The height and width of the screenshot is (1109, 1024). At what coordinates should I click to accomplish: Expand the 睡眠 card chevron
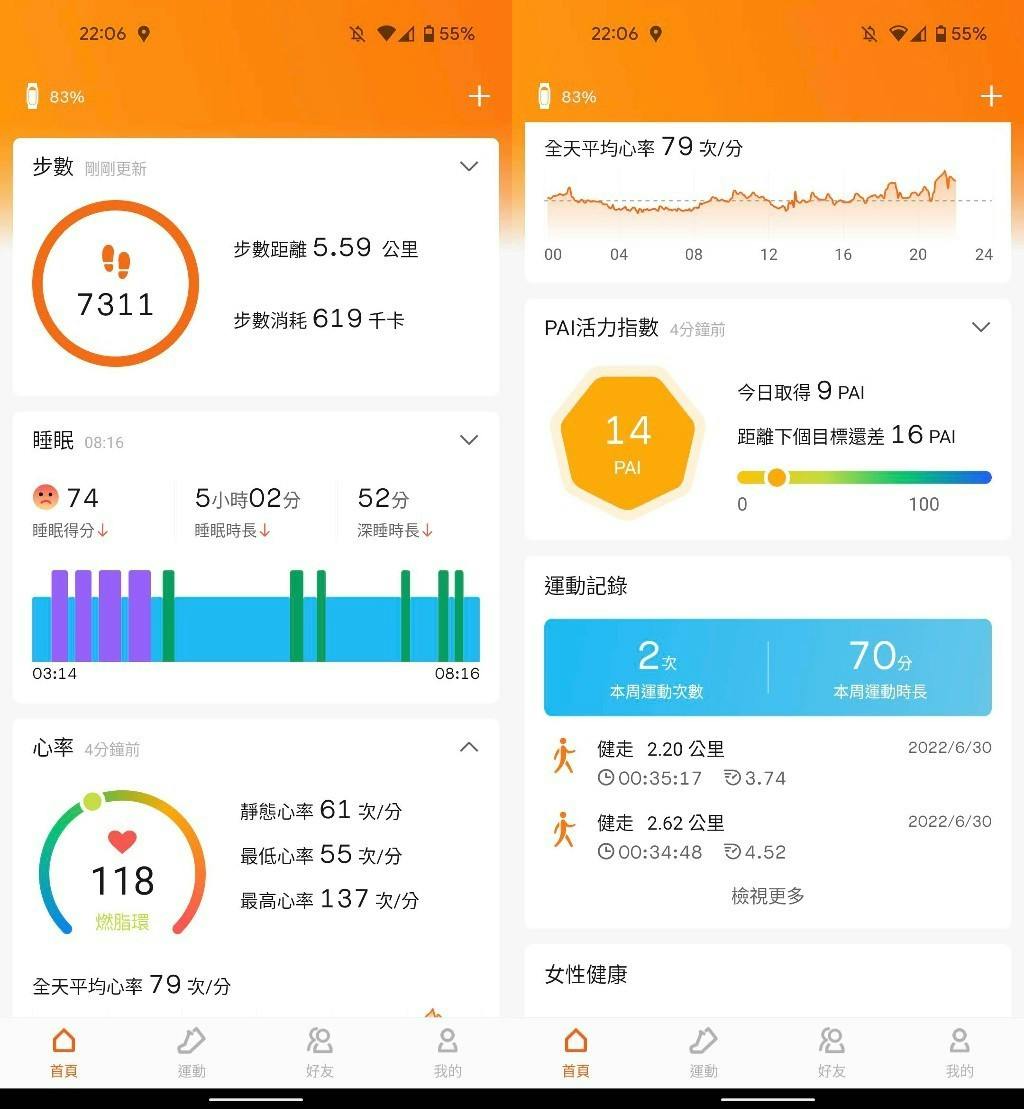pos(468,440)
